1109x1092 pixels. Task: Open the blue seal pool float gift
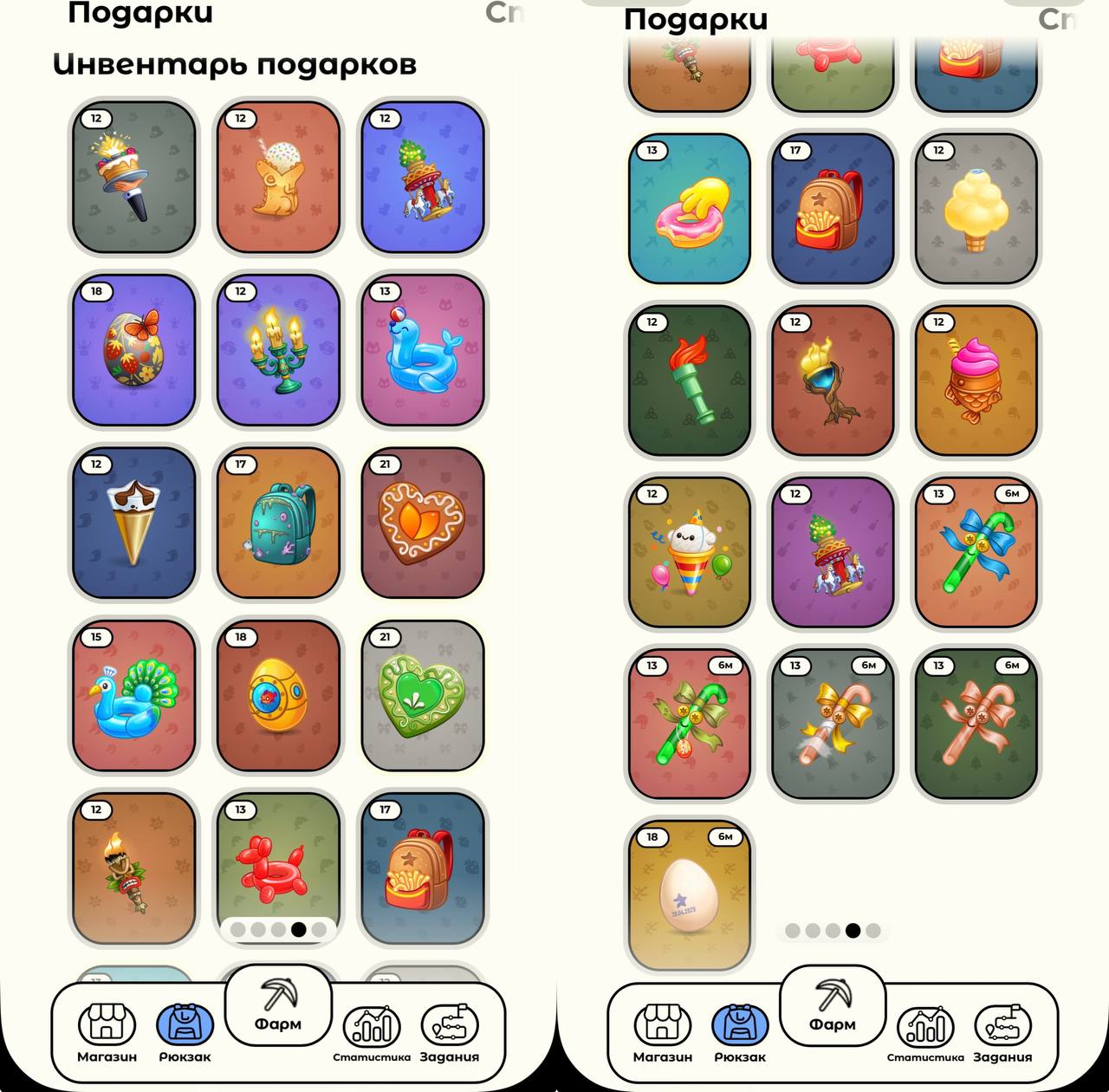423,350
